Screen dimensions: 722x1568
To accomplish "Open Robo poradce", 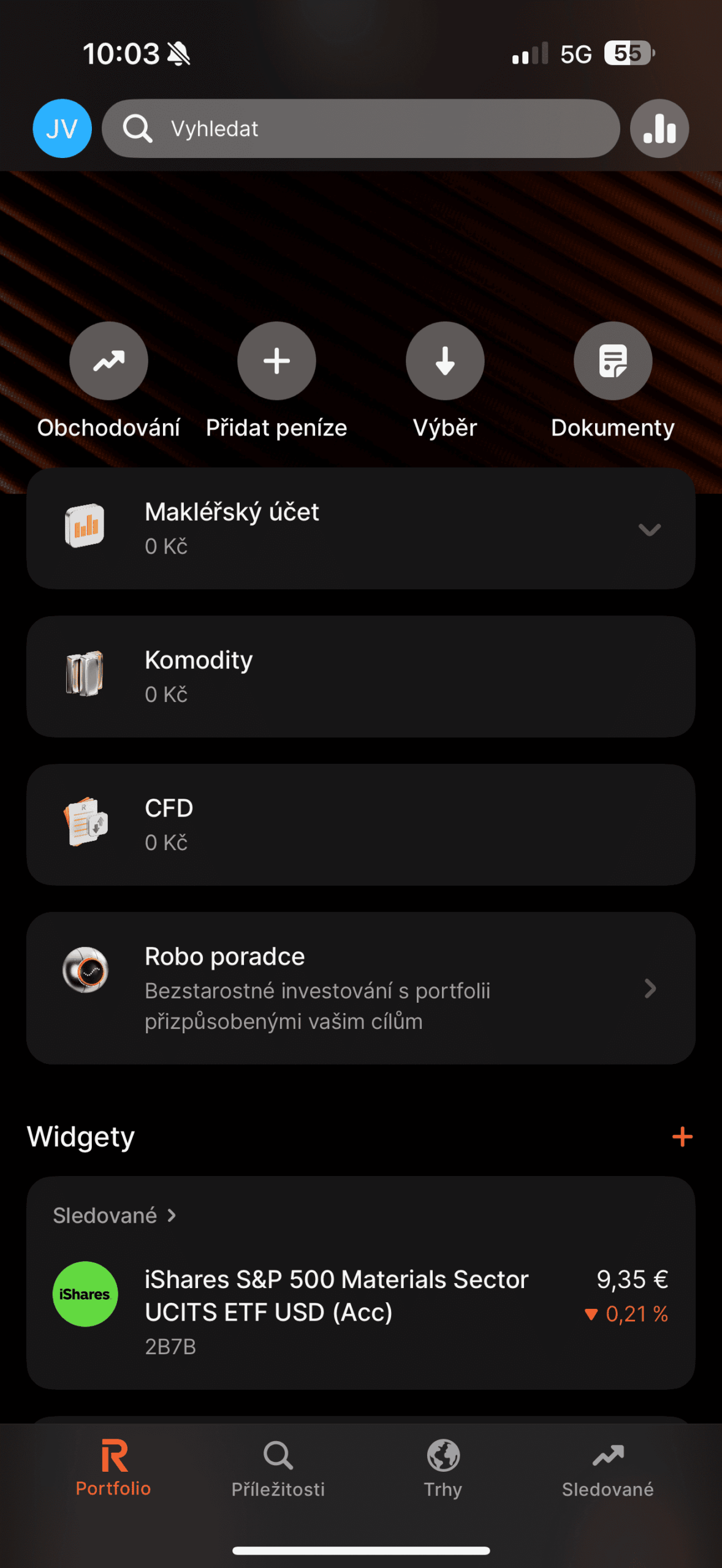I will point(360,987).
